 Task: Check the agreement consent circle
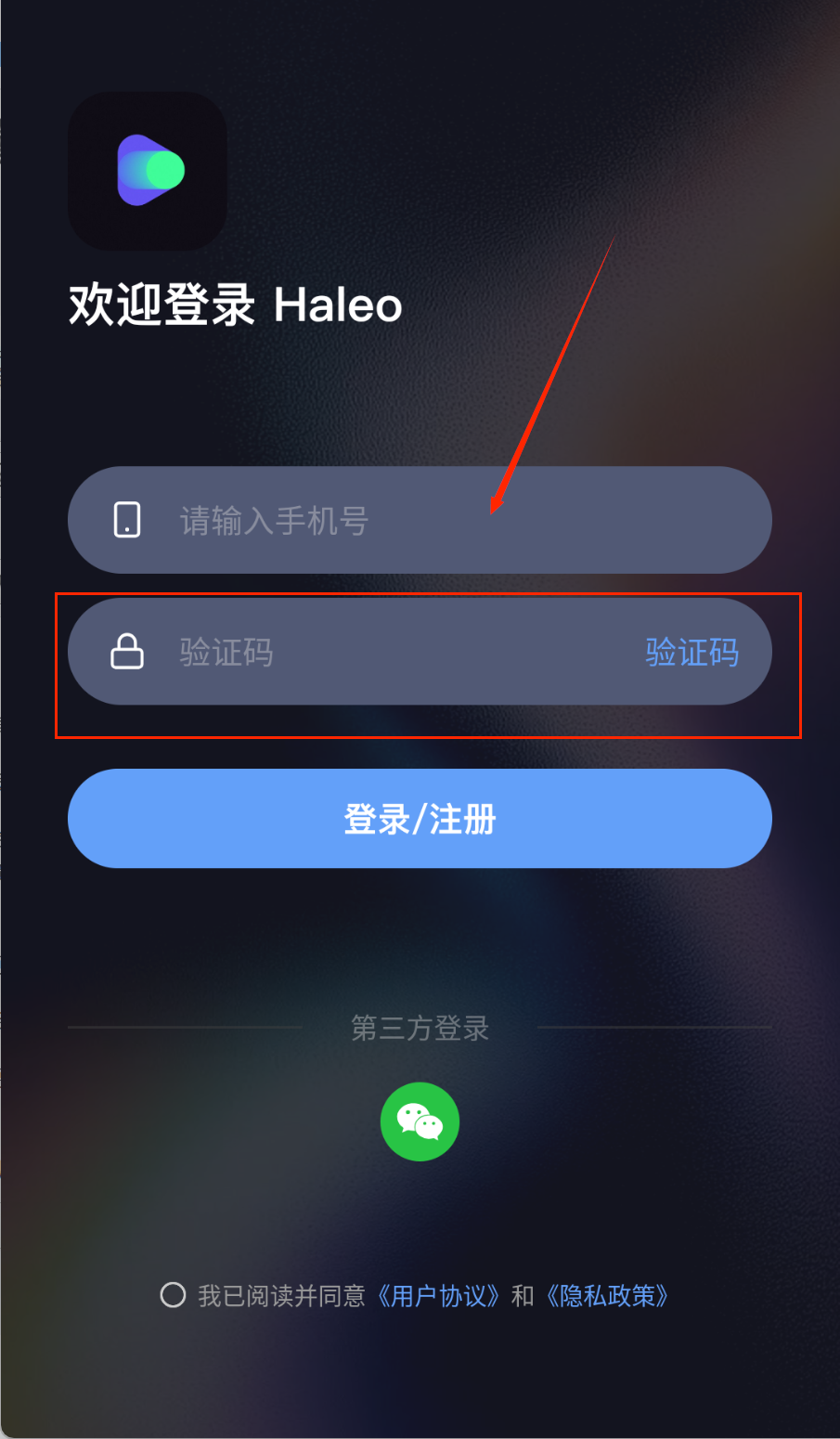(173, 1295)
